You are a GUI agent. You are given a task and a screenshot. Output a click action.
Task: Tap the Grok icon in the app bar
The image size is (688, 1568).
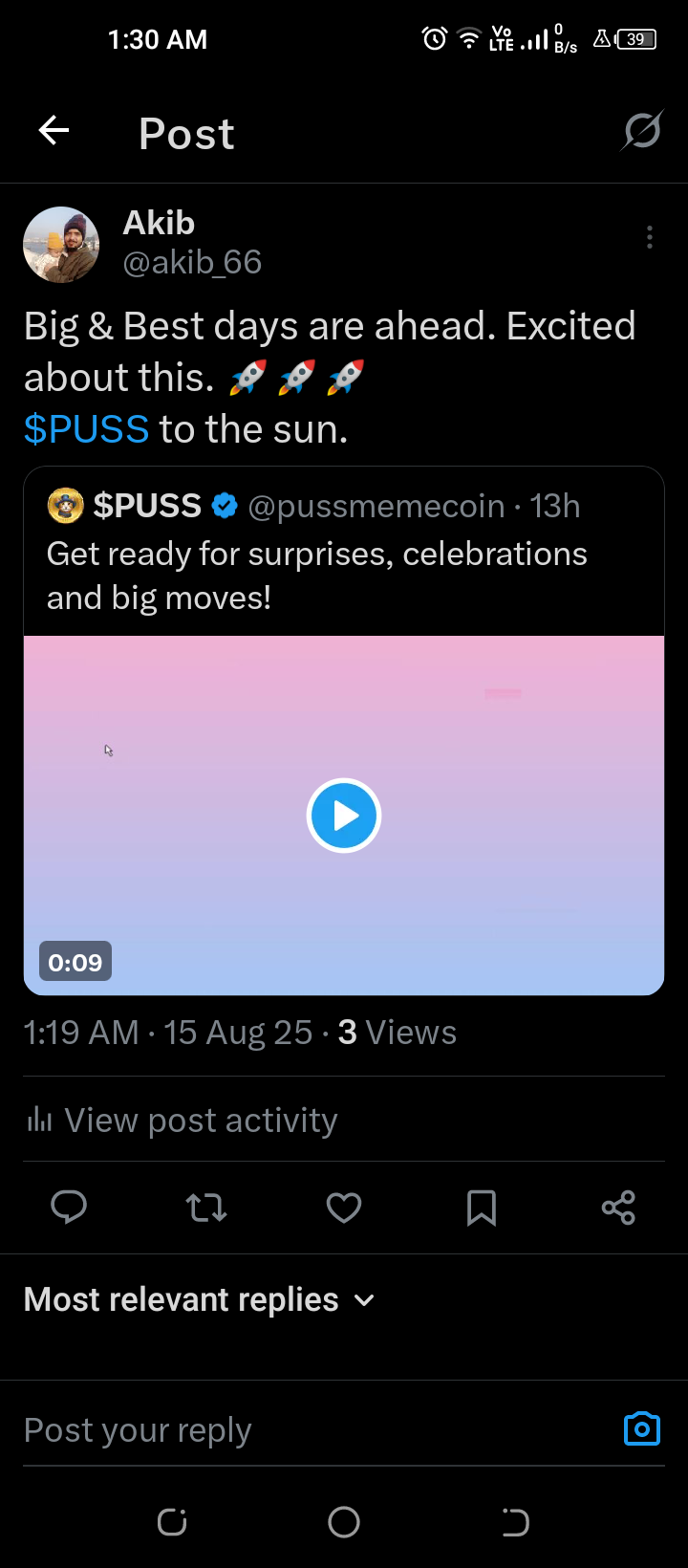coord(642,131)
